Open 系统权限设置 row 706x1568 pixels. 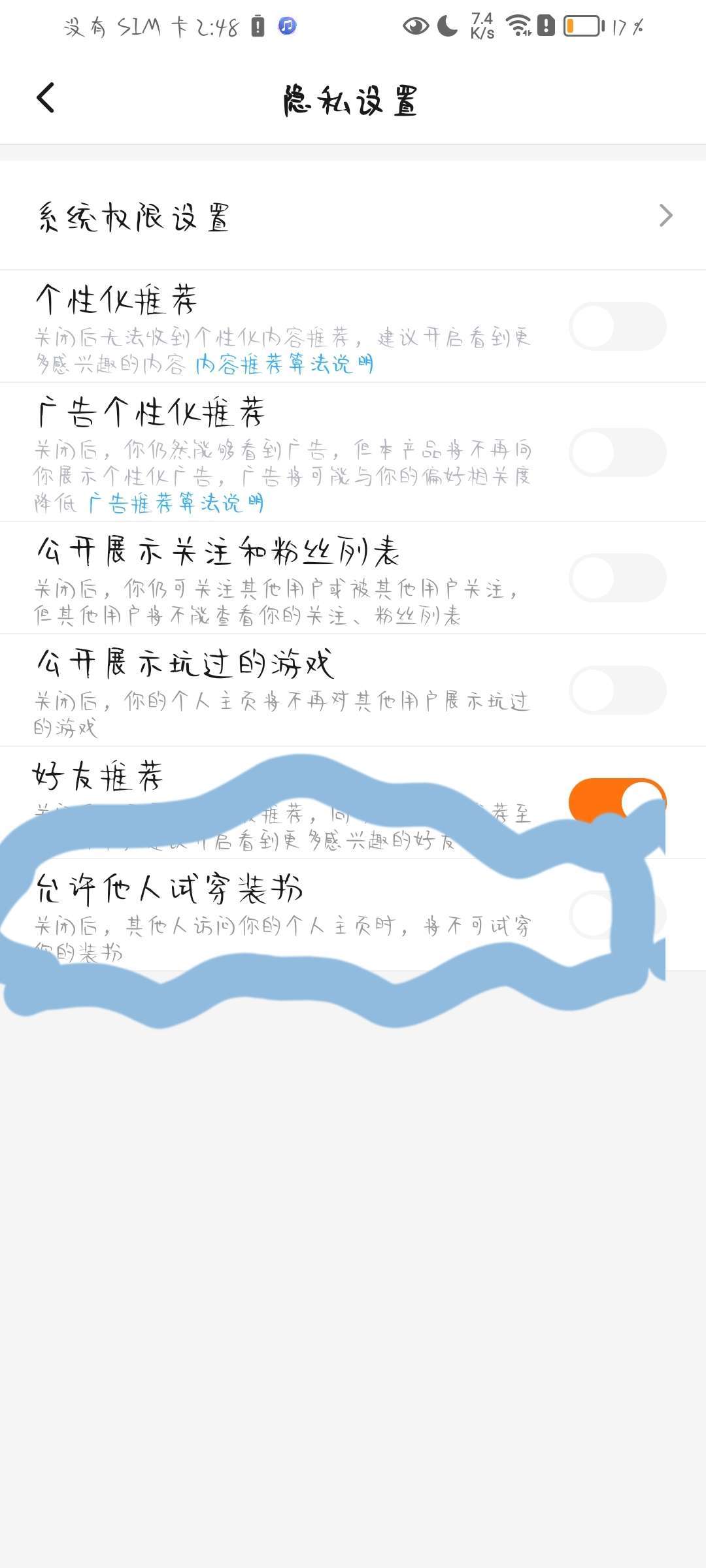pyautogui.click(x=353, y=216)
